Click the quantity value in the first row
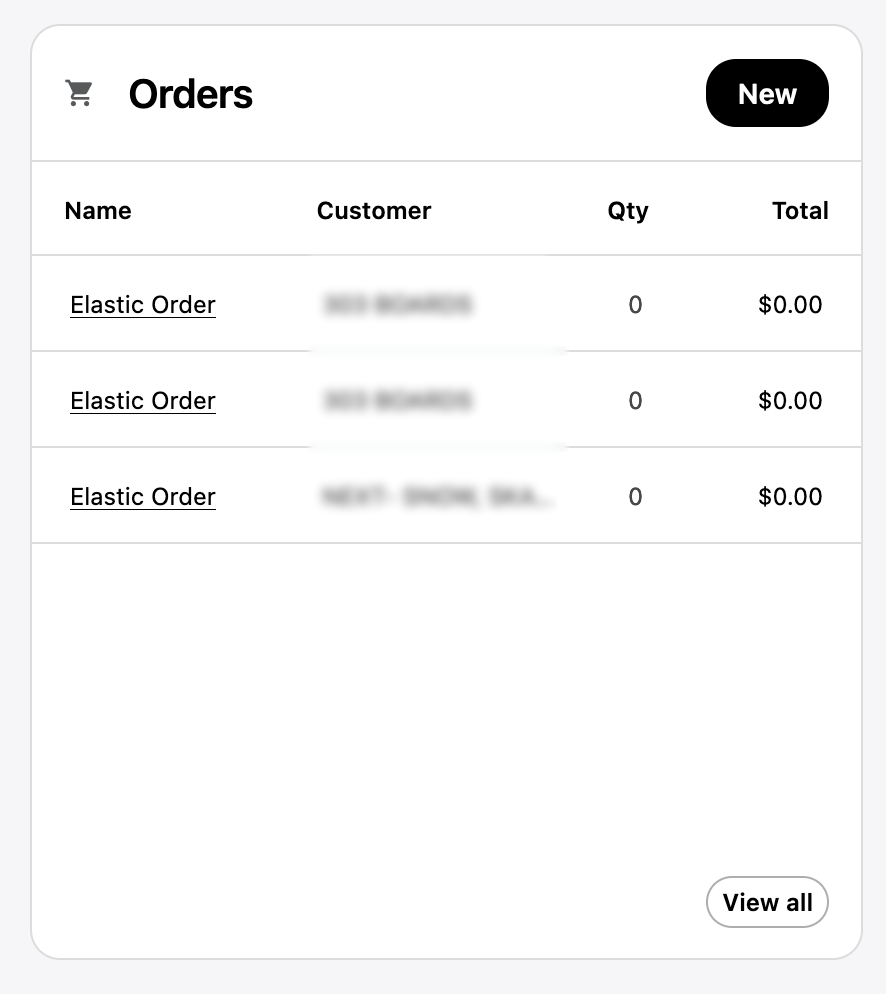The width and height of the screenshot is (886, 994). [x=634, y=304]
